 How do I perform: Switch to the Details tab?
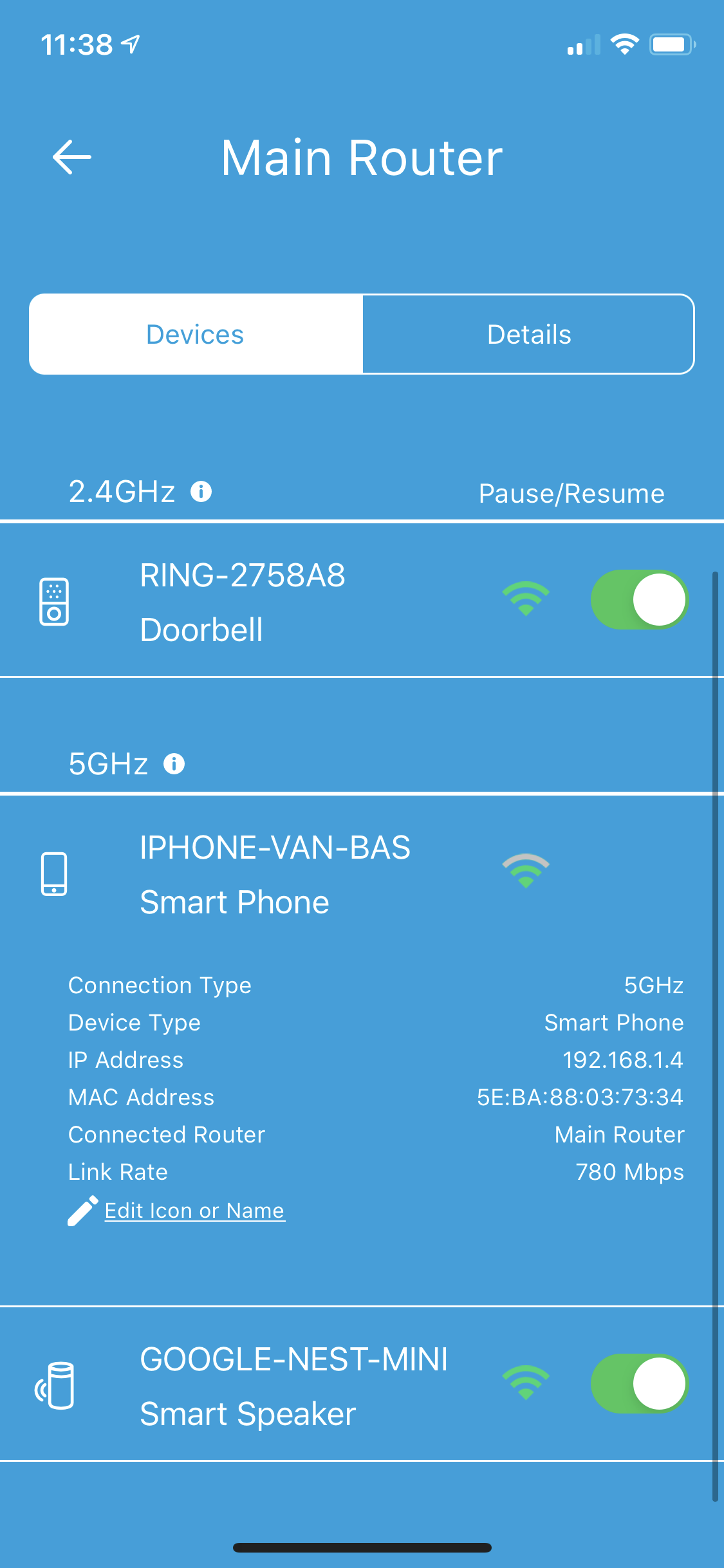(528, 334)
